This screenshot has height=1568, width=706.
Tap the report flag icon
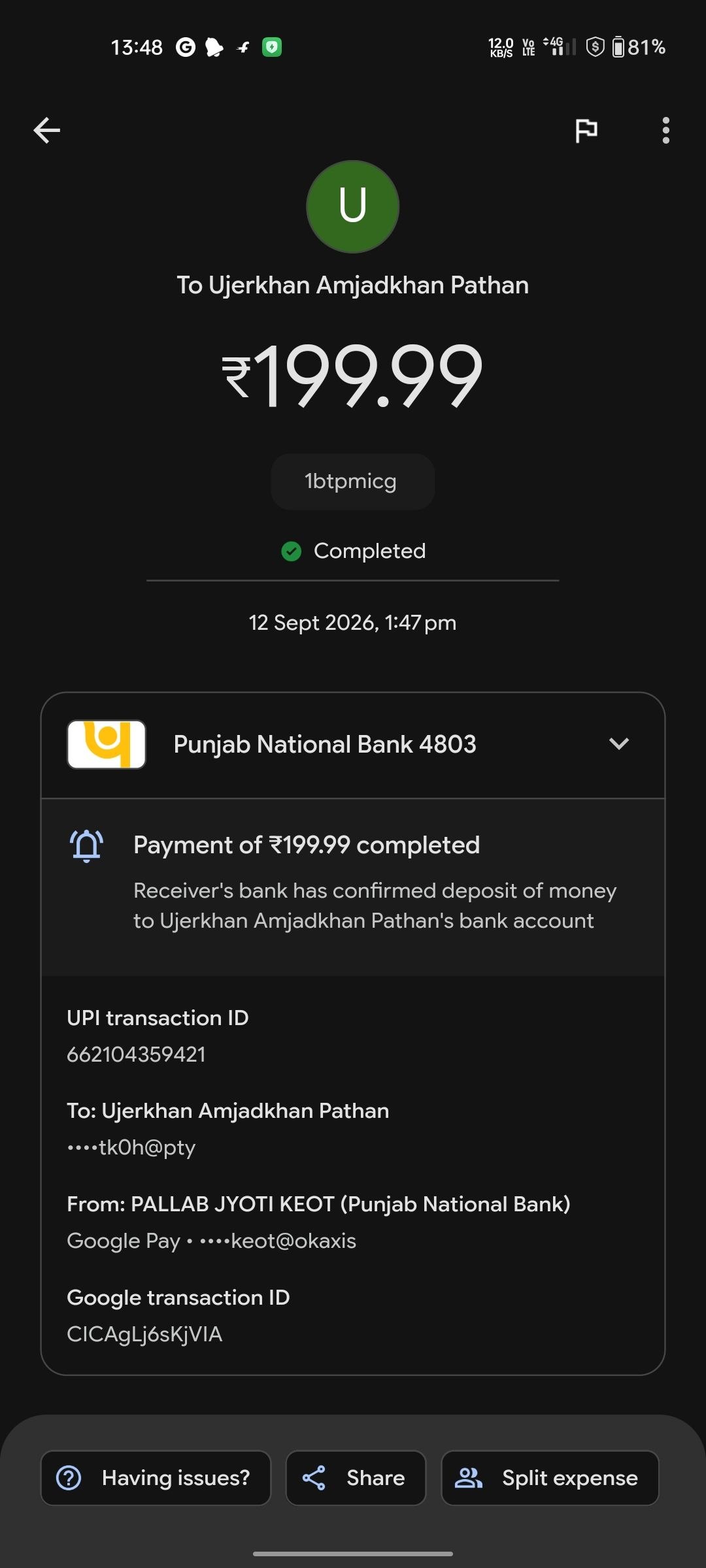[x=586, y=131]
